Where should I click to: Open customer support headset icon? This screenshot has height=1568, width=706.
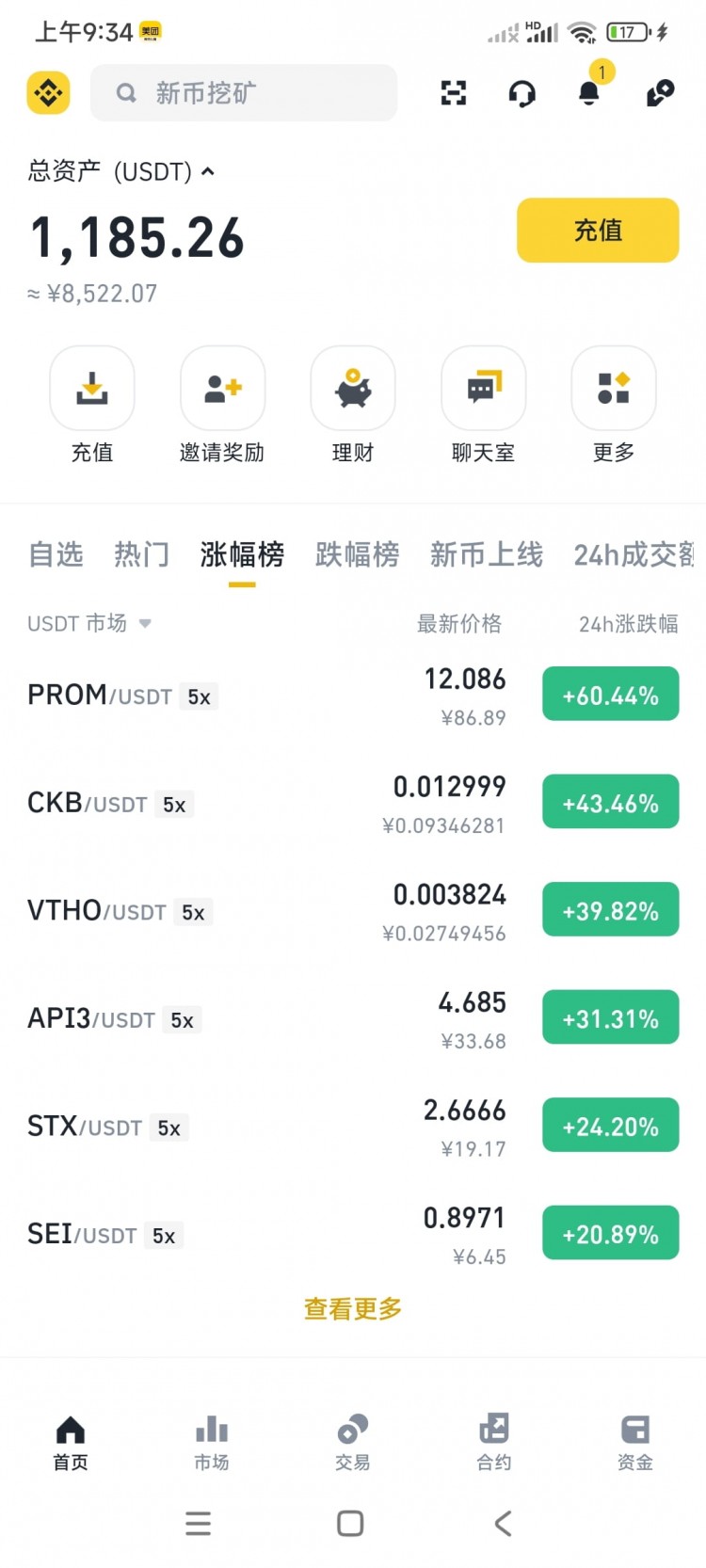click(x=521, y=92)
